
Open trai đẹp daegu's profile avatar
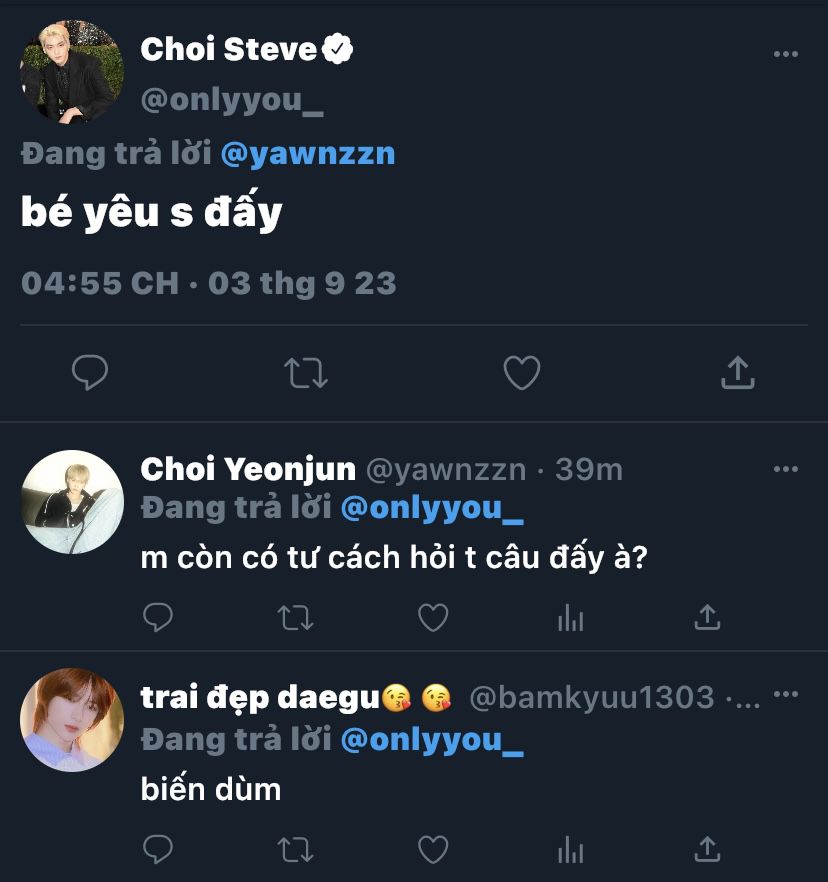(72, 720)
